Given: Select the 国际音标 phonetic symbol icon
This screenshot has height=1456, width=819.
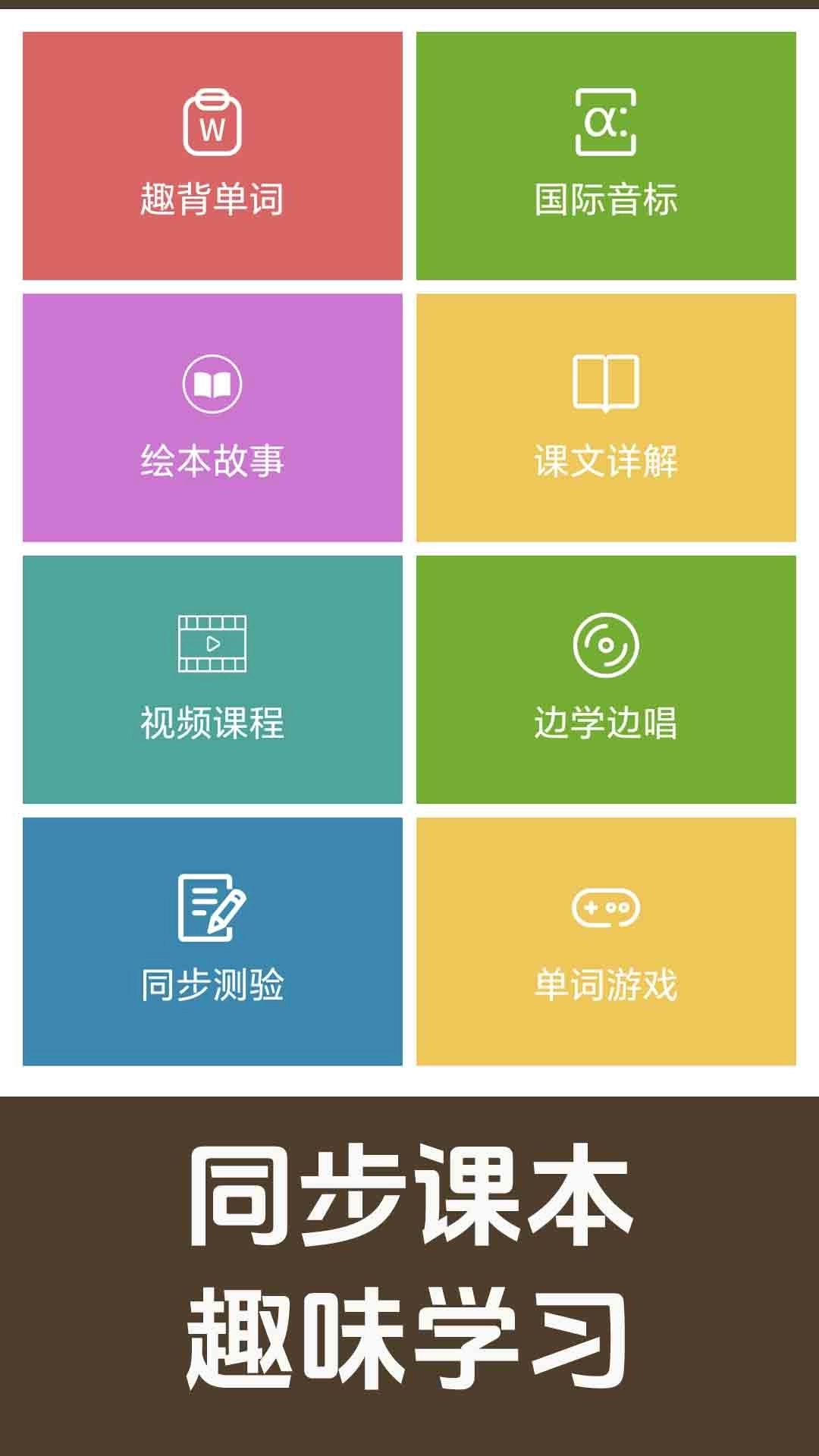Looking at the screenshot, I should coord(606,121).
